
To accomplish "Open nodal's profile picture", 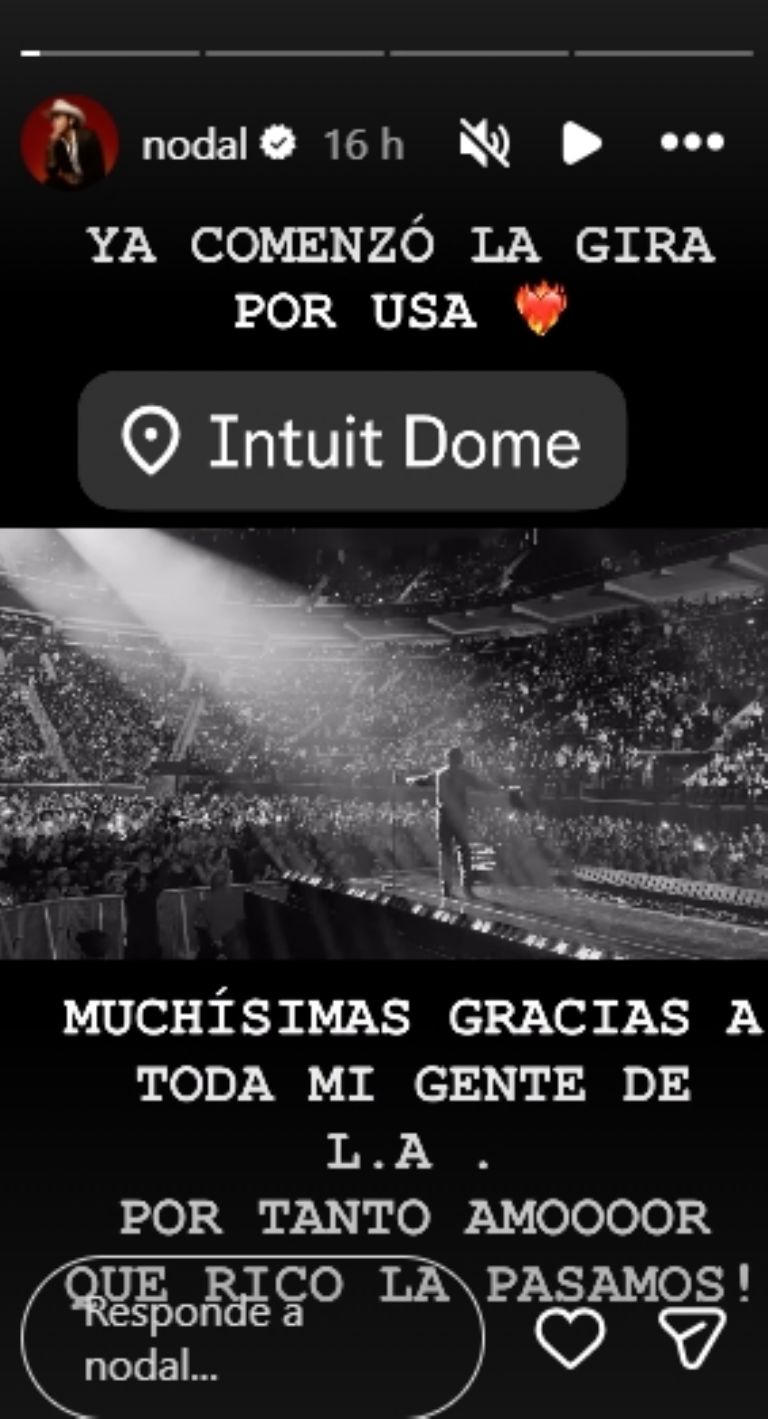I will [x=69, y=142].
